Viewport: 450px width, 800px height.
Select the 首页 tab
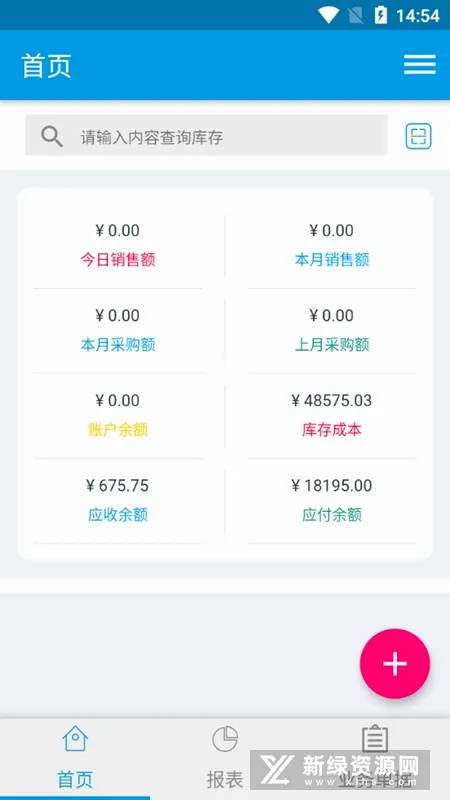tap(75, 758)
